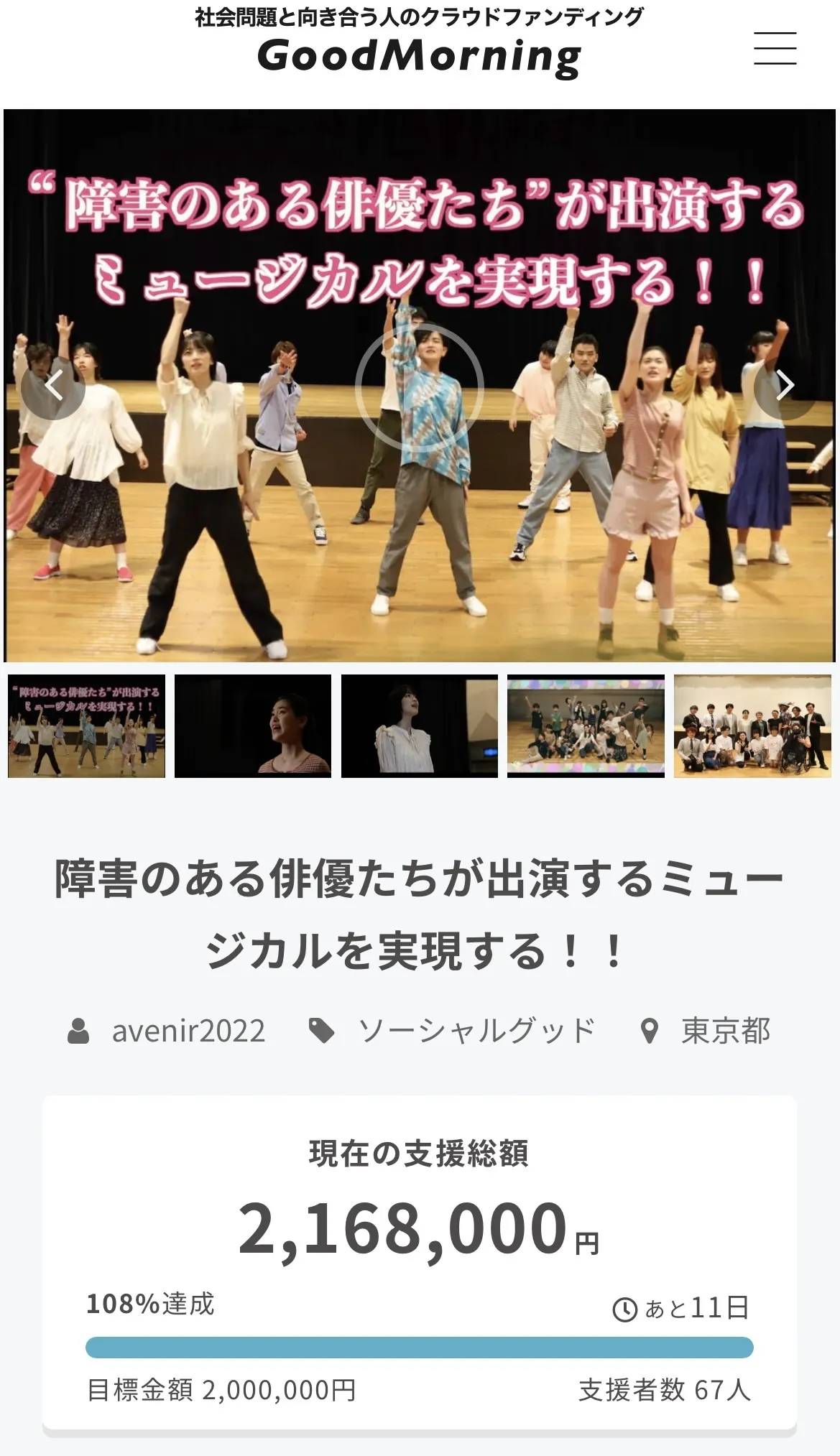Select the colorful group pose thumbnail
Image resolution: width=840 pixels, height=1456 pixels.
[586, 725]
